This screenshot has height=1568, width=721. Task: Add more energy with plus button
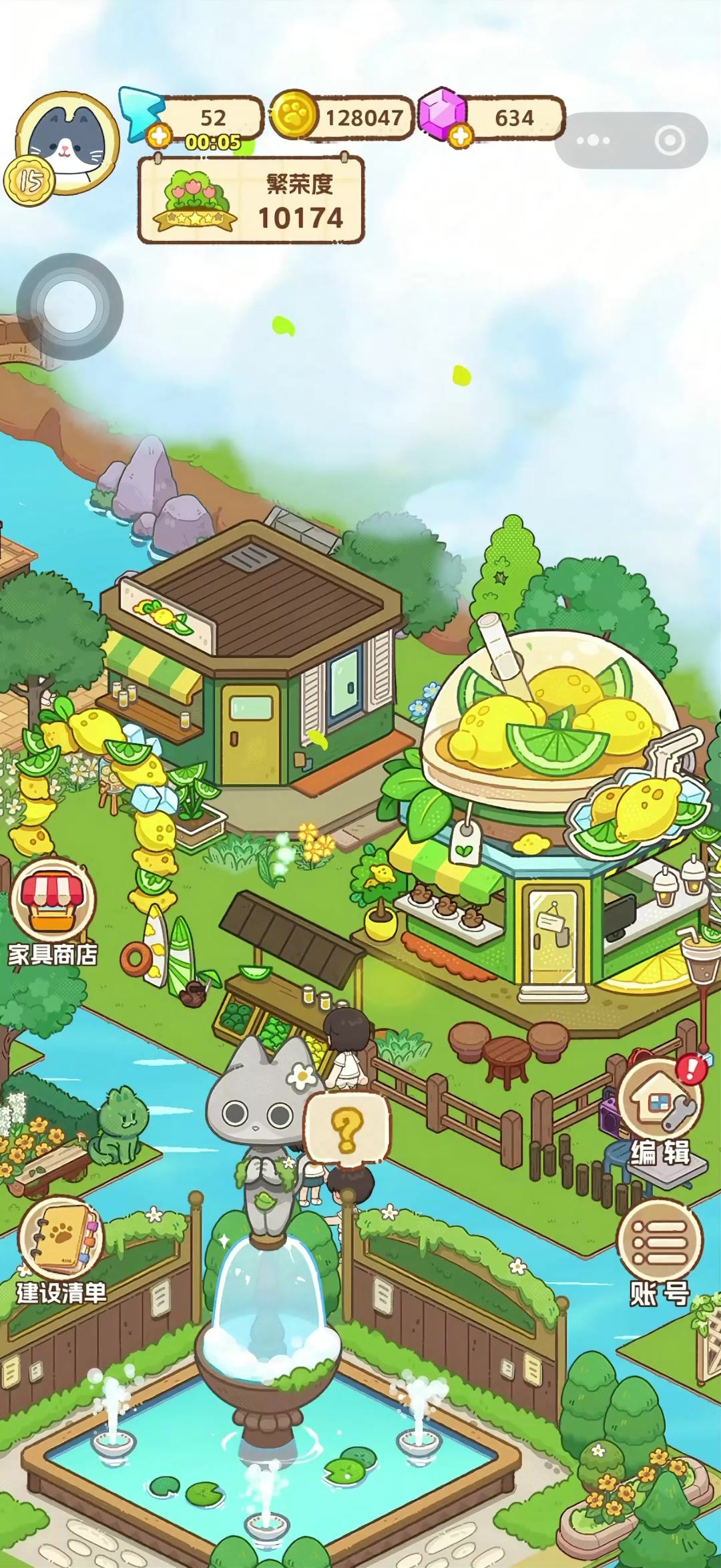coord(159,137)
